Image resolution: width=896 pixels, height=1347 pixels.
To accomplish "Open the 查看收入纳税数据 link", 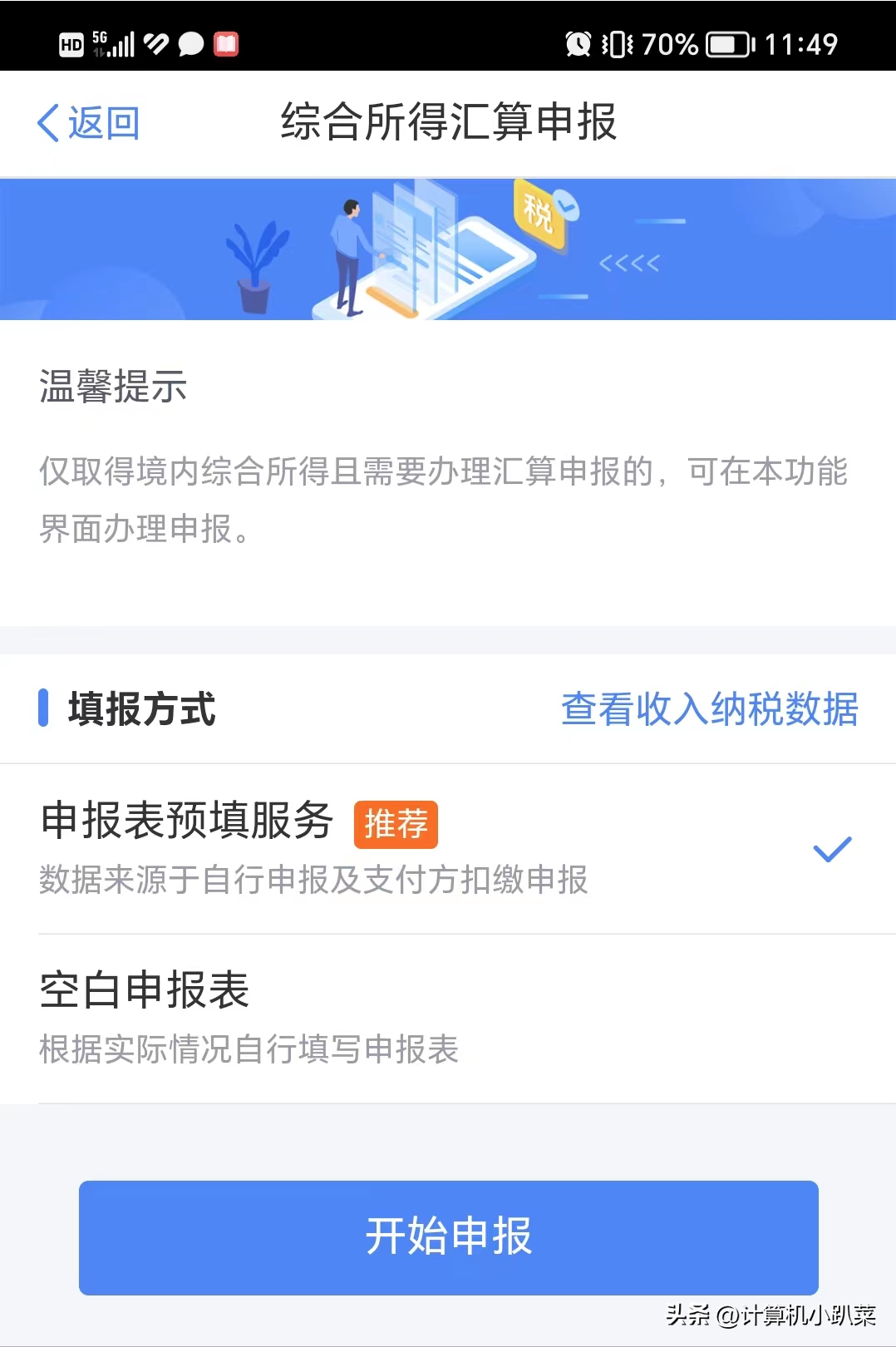I will click(711, 709).
